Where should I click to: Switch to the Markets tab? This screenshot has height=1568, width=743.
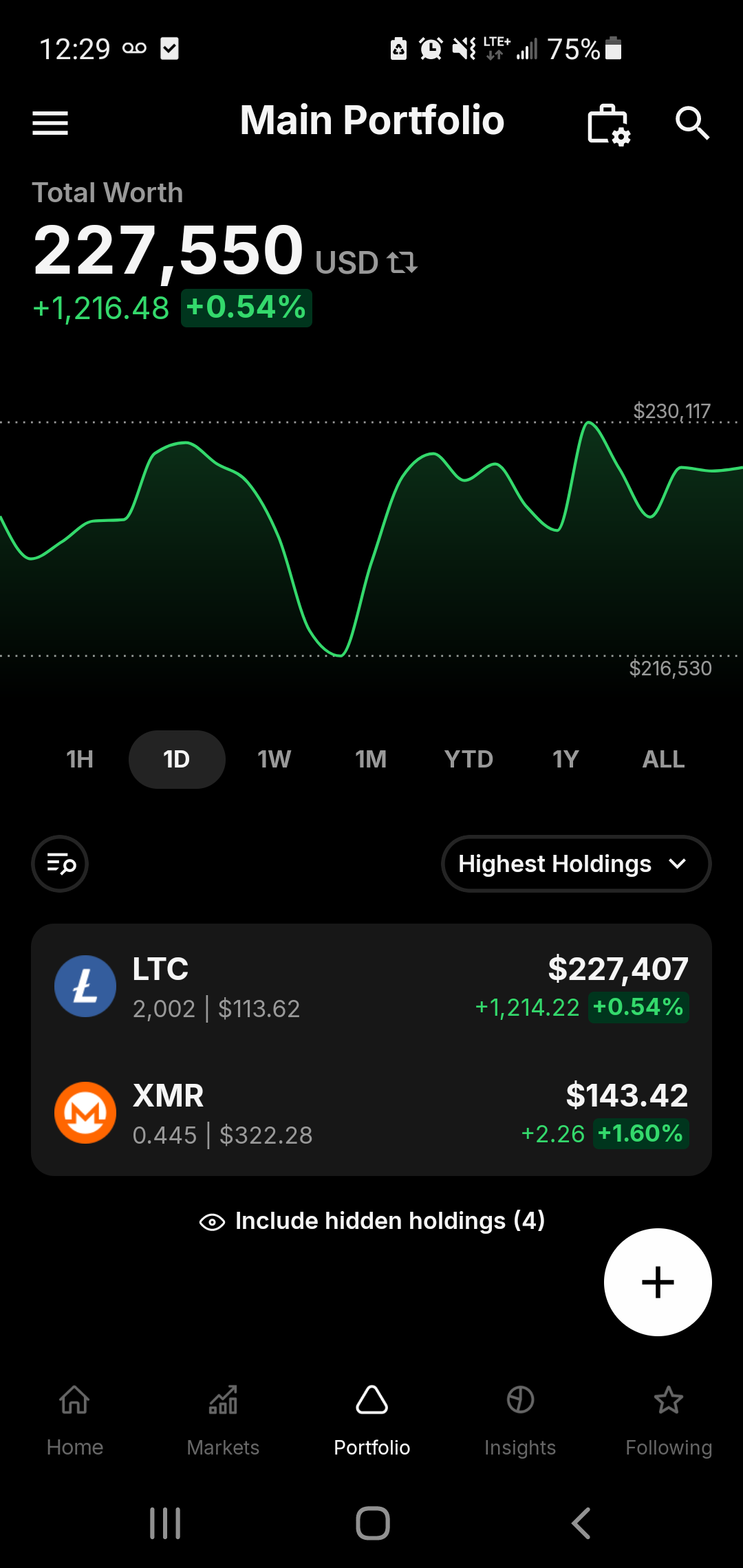click(223, 1421)
